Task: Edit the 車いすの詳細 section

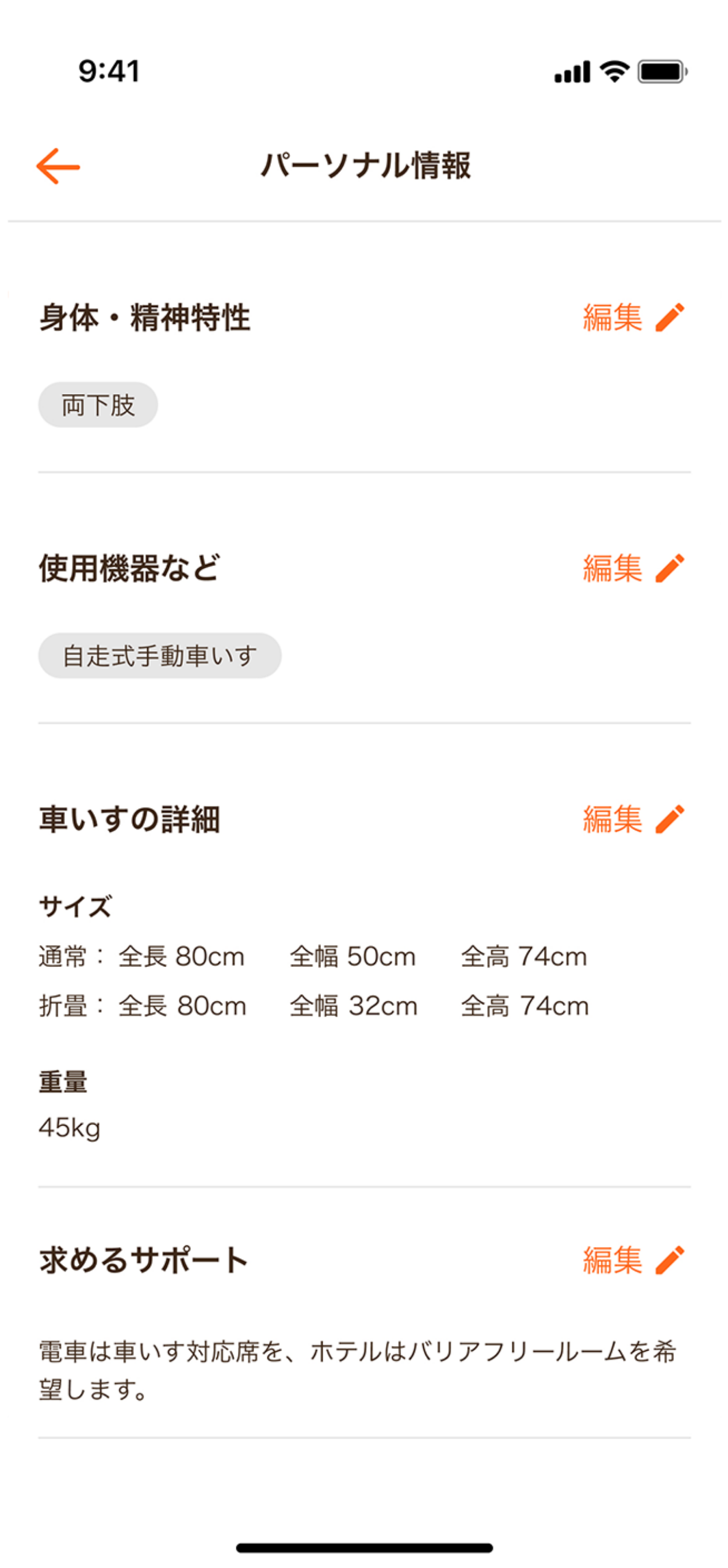Action: click(x=633, y=819)
